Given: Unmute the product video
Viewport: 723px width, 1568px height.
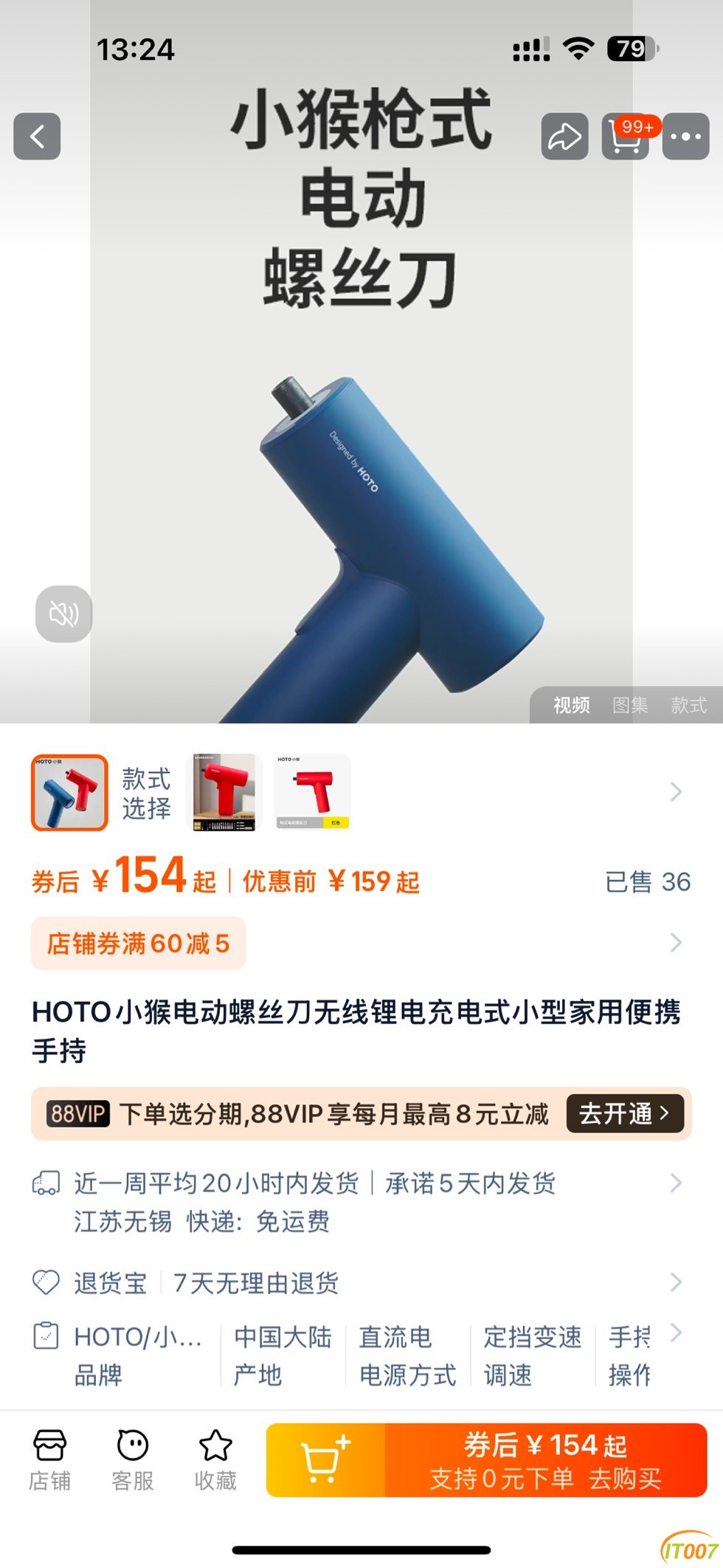Looking at the screenshot, I should pos(63,613).
